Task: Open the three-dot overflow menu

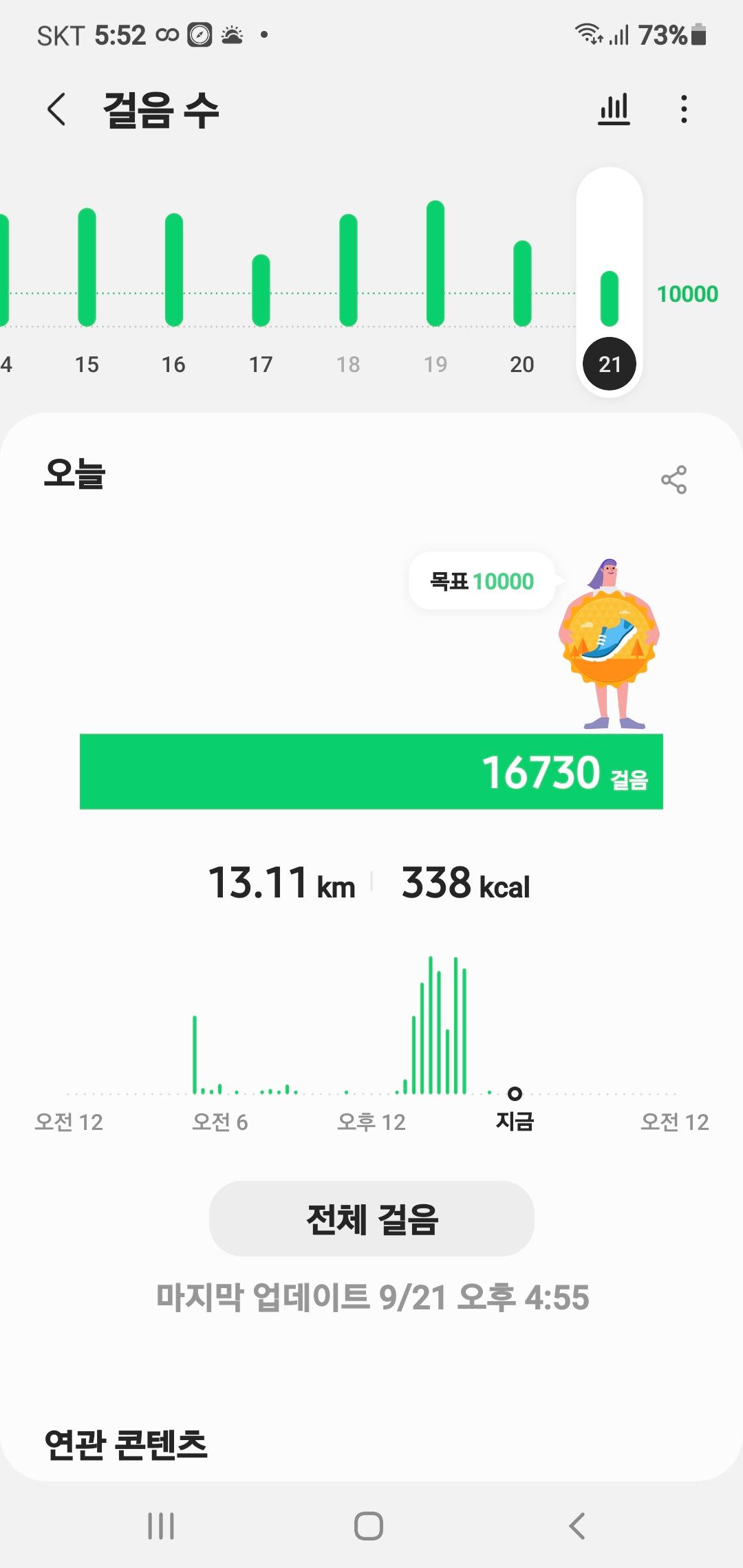Action: (683, 109)
